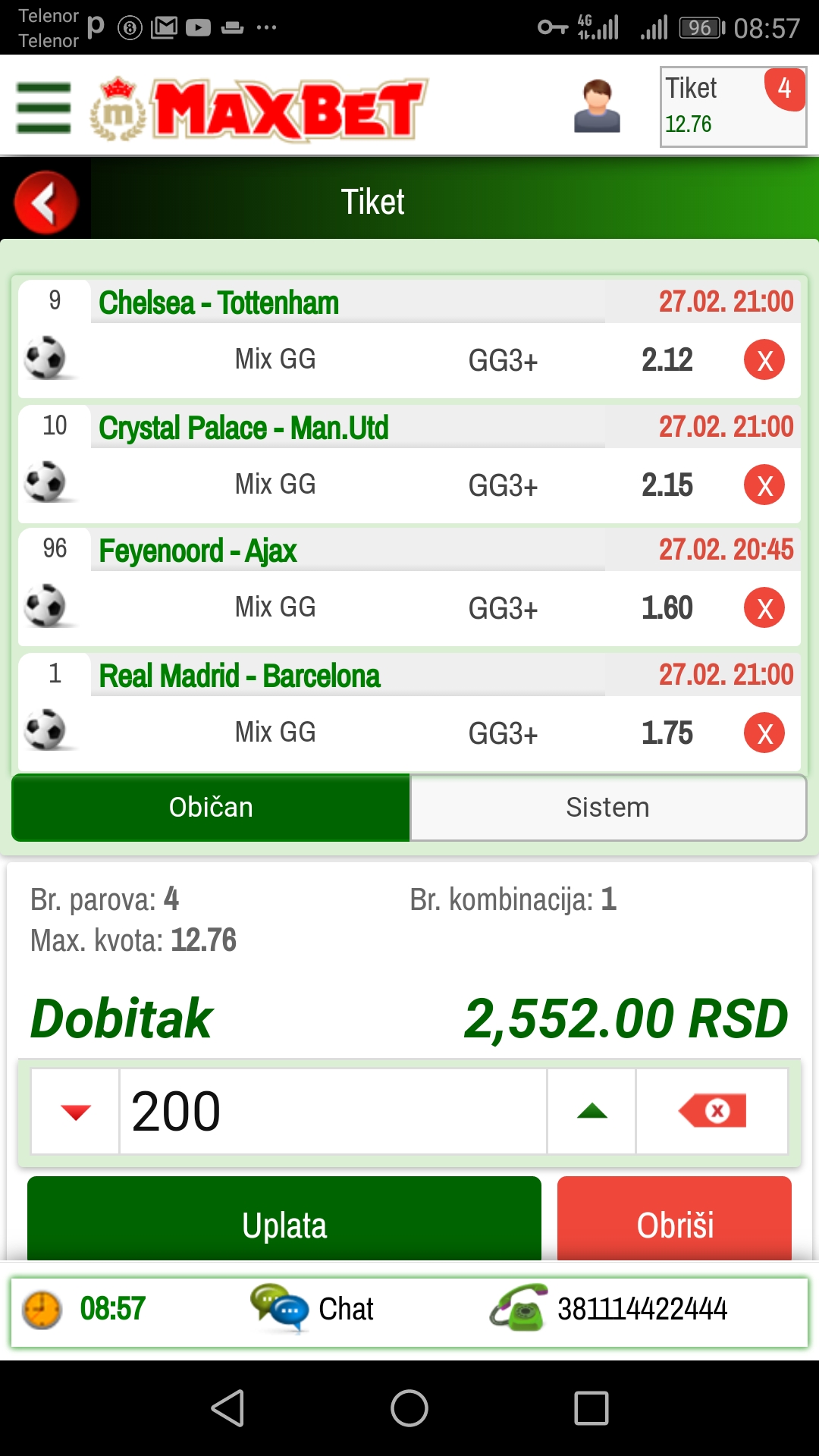
Task: Select the Običan ticket type
Action: coord(211,808)
